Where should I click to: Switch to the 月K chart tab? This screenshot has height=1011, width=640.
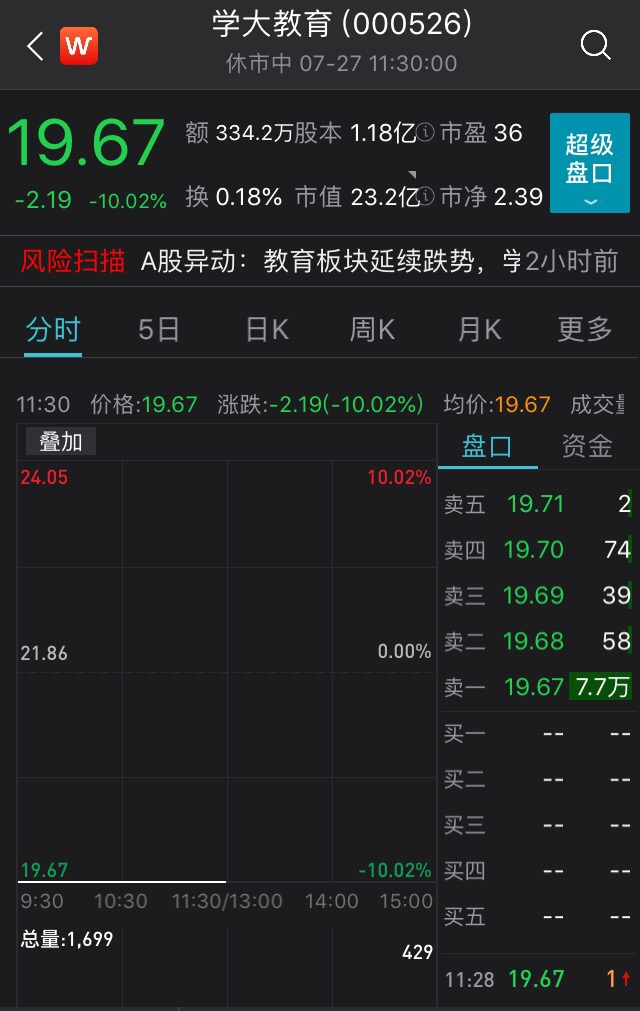click(479, 330)
